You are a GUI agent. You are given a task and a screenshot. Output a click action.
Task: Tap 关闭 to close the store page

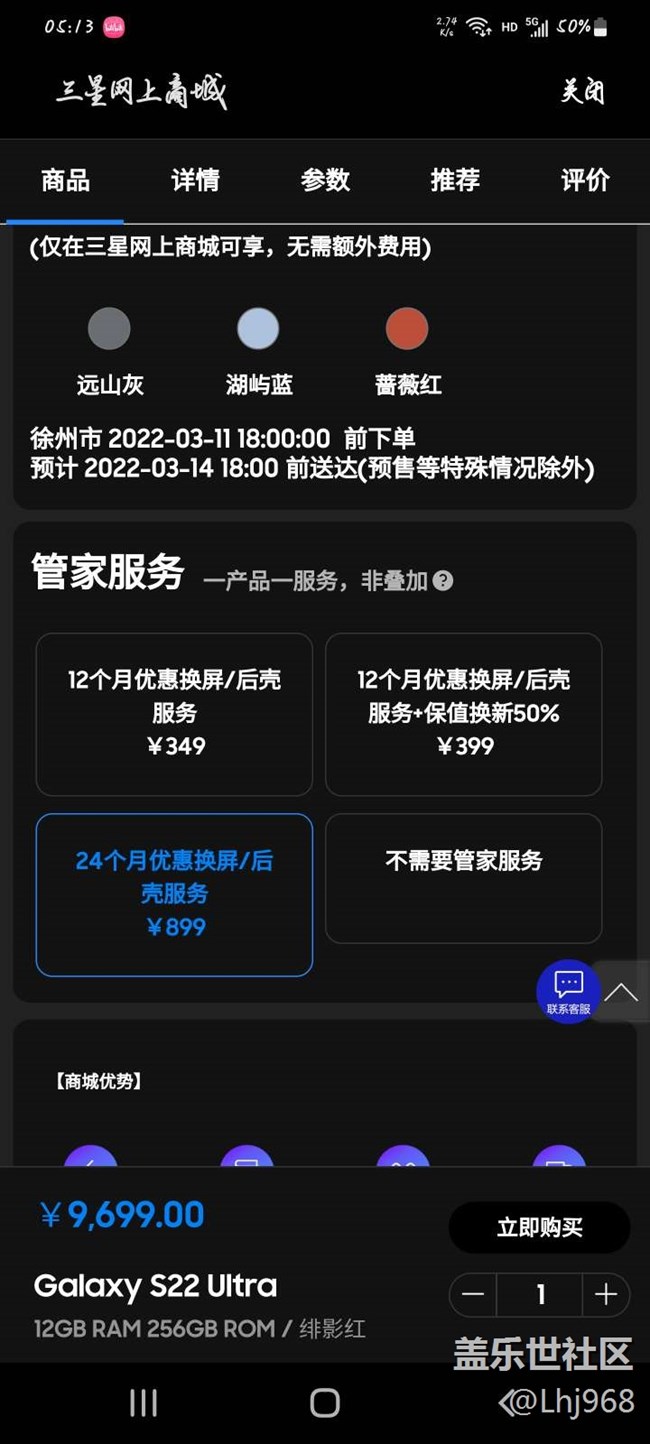tap(582, 92)
